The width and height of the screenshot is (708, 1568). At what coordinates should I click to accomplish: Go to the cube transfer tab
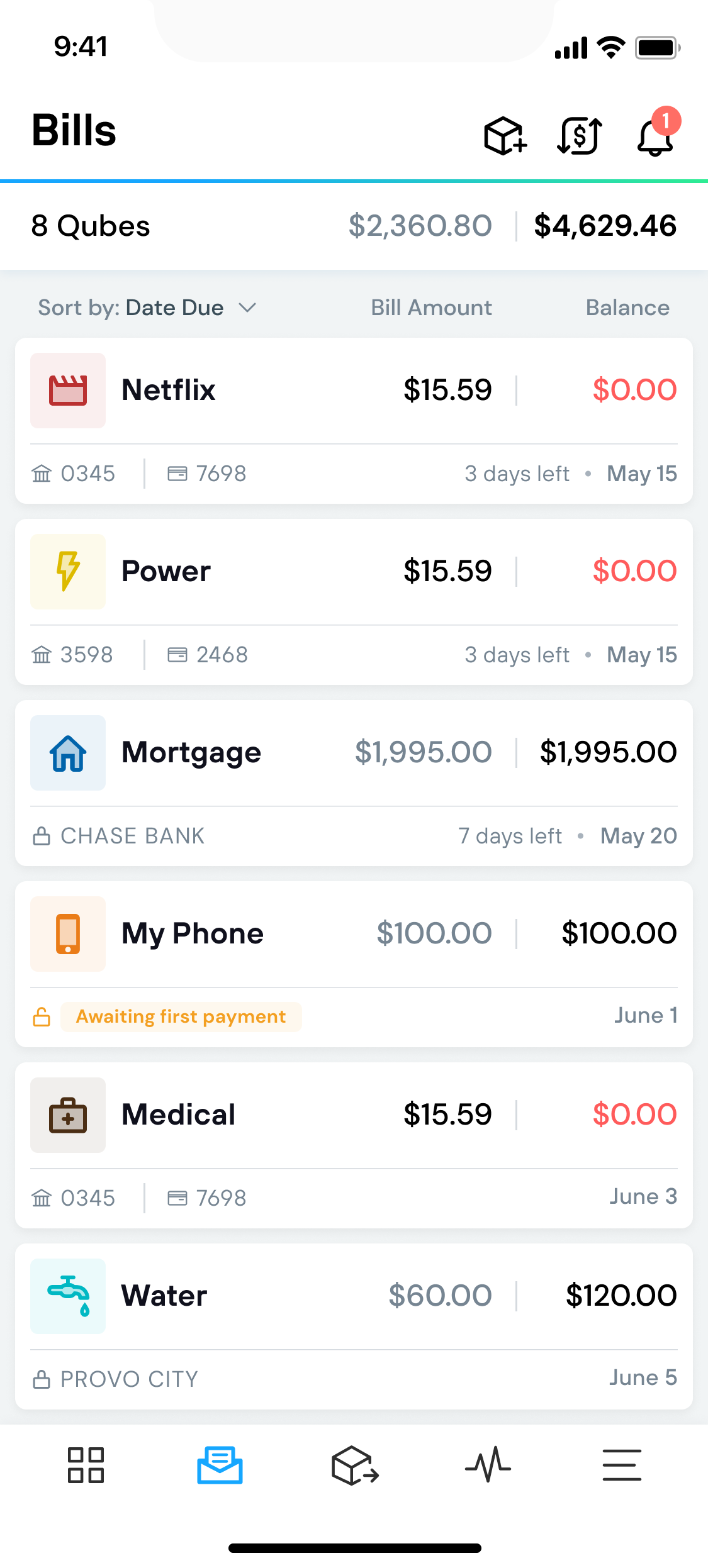(x=355, y=1465)
